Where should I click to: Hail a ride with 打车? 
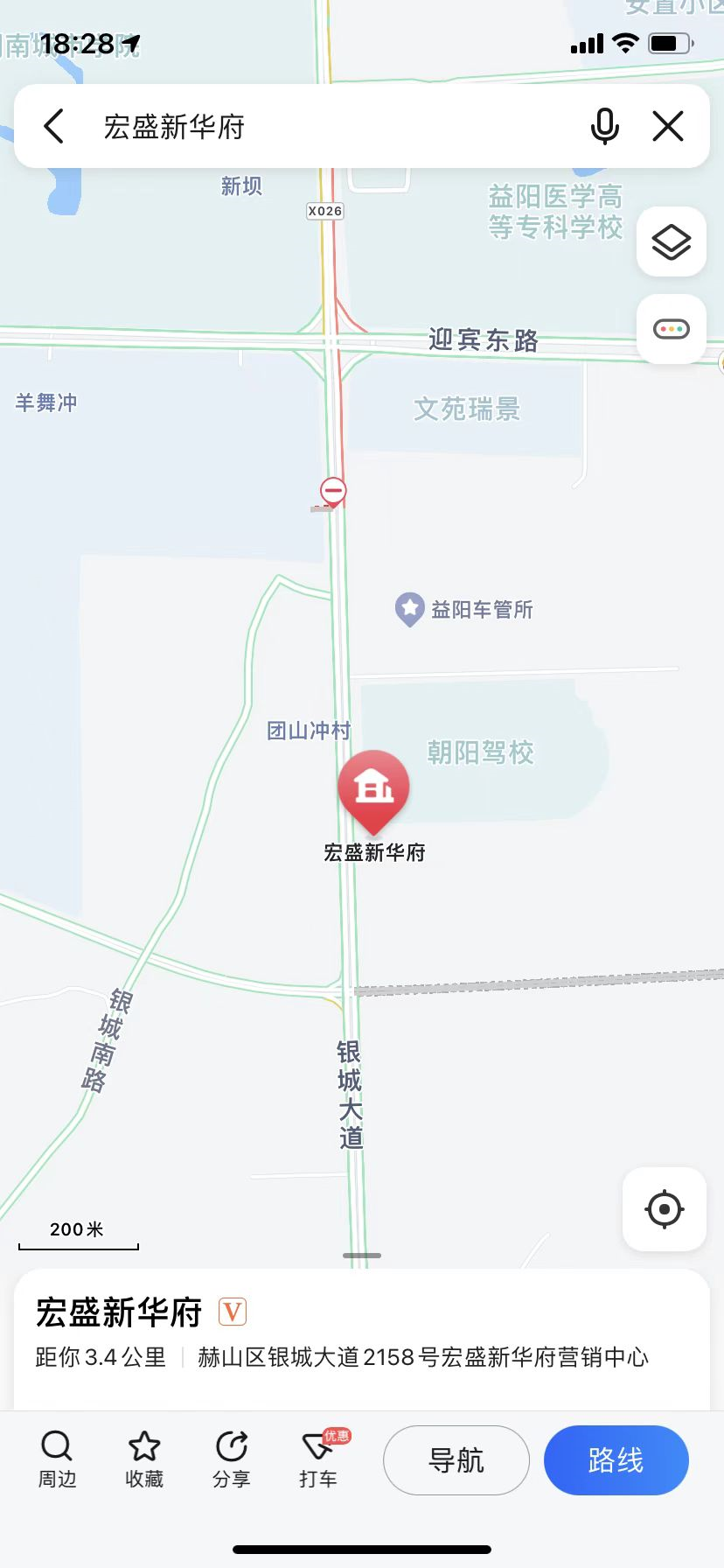coord(318,1459)
